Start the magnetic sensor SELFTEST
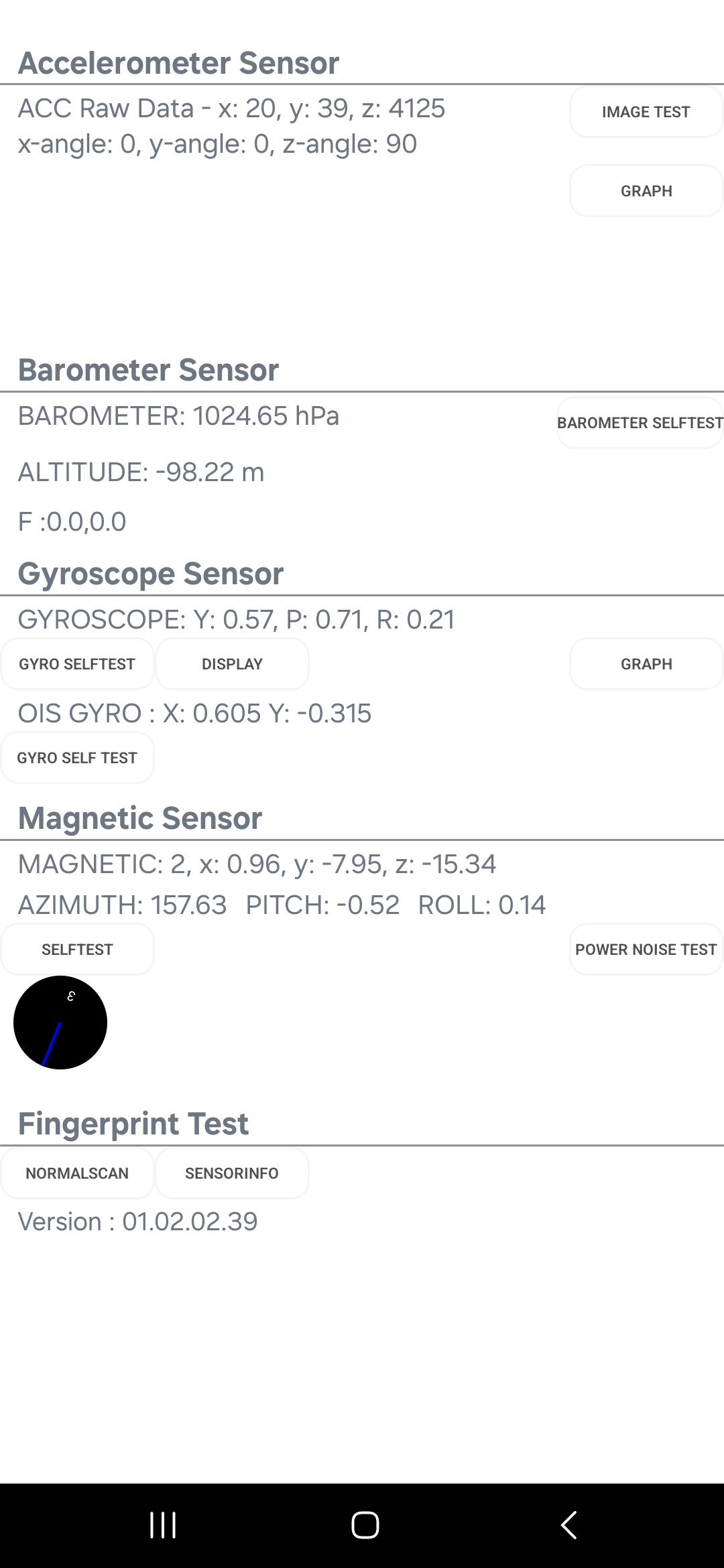This screenshot has width=724, height=1568. tap(77, 950)
